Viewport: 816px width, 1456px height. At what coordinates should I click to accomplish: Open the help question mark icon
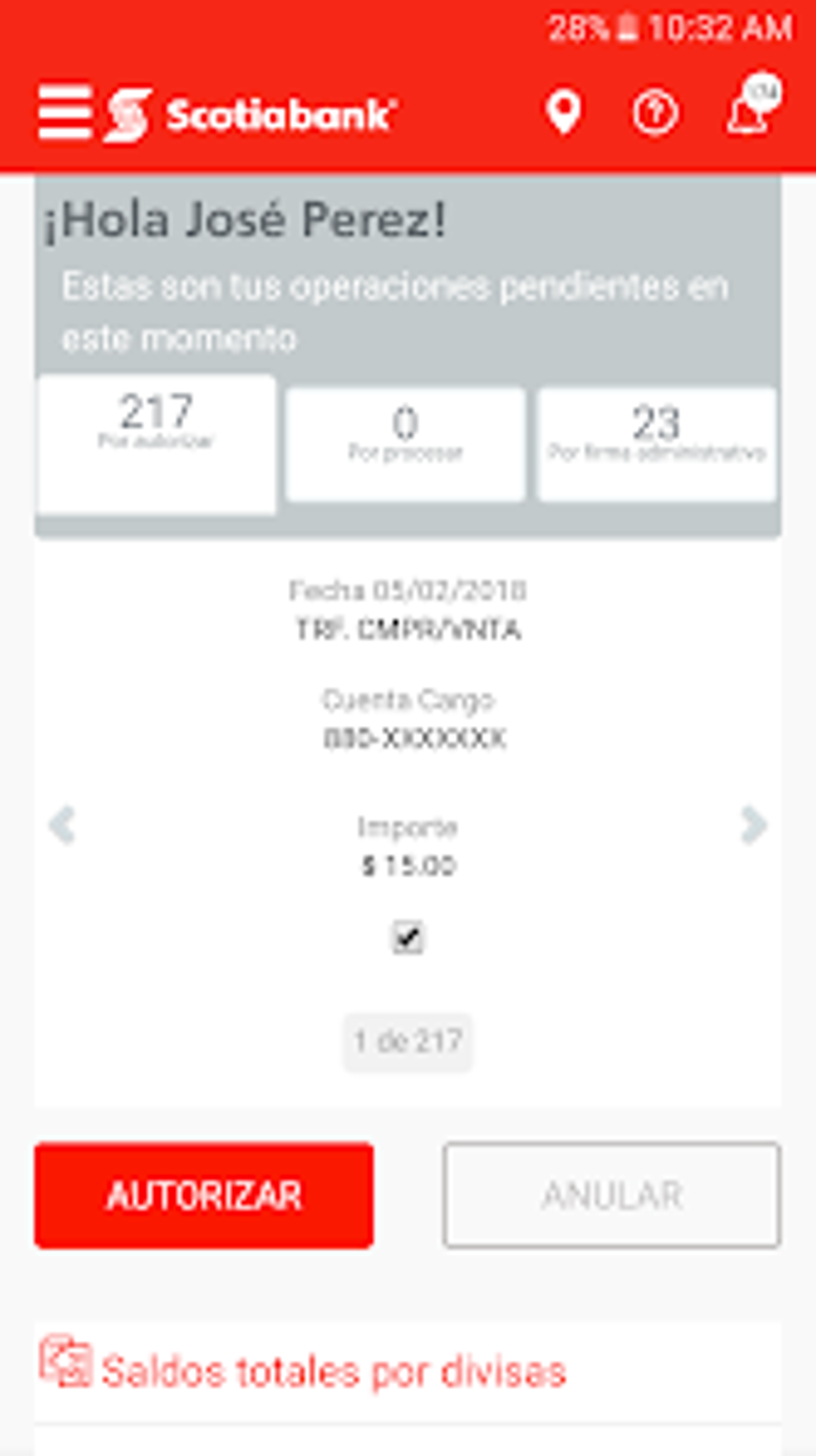656,114
